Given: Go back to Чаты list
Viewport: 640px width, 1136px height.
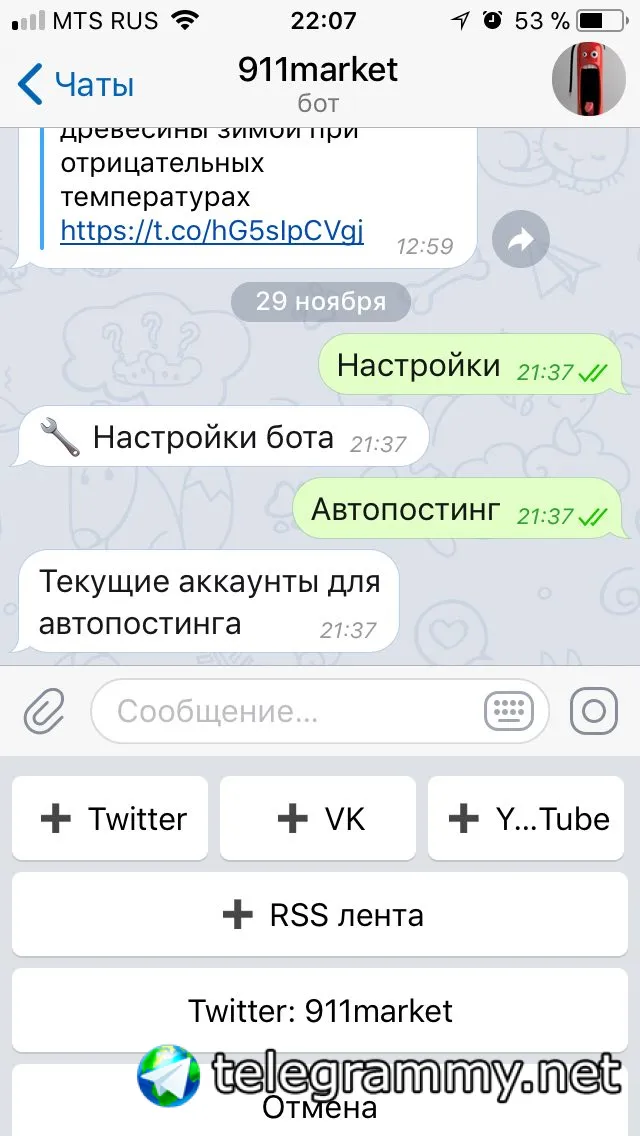Looking at the screenshot, I should 75,84.
